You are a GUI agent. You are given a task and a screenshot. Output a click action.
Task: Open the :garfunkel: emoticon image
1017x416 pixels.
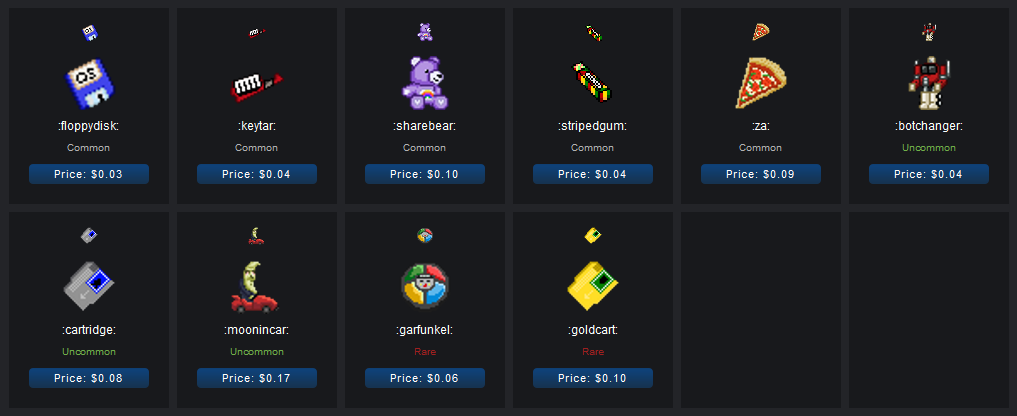tap(425, 286)
